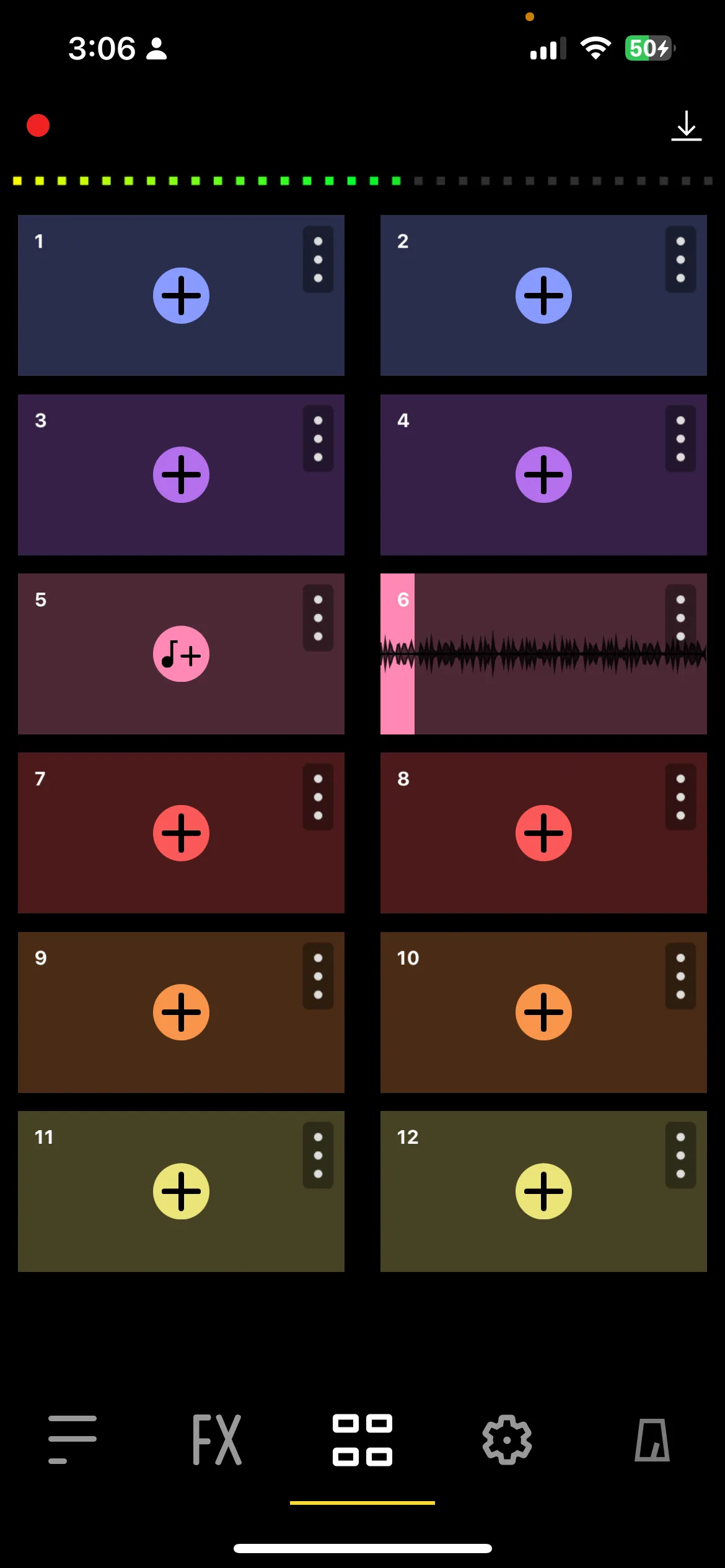This screenshot has height=1568, width=725.
Task: Open the list menu tab
Action: (72, 1439)
